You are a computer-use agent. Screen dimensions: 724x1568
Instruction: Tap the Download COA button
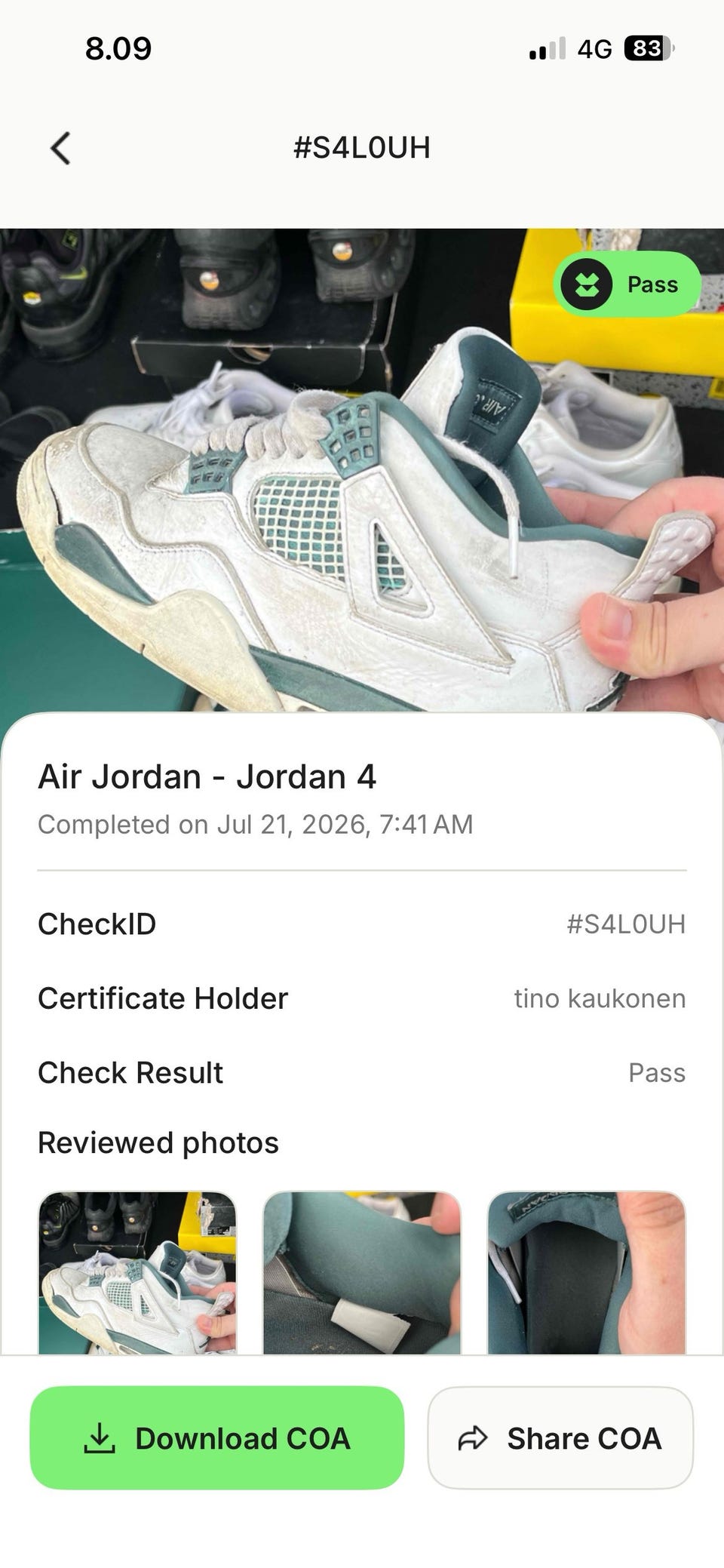(217, 1437)
